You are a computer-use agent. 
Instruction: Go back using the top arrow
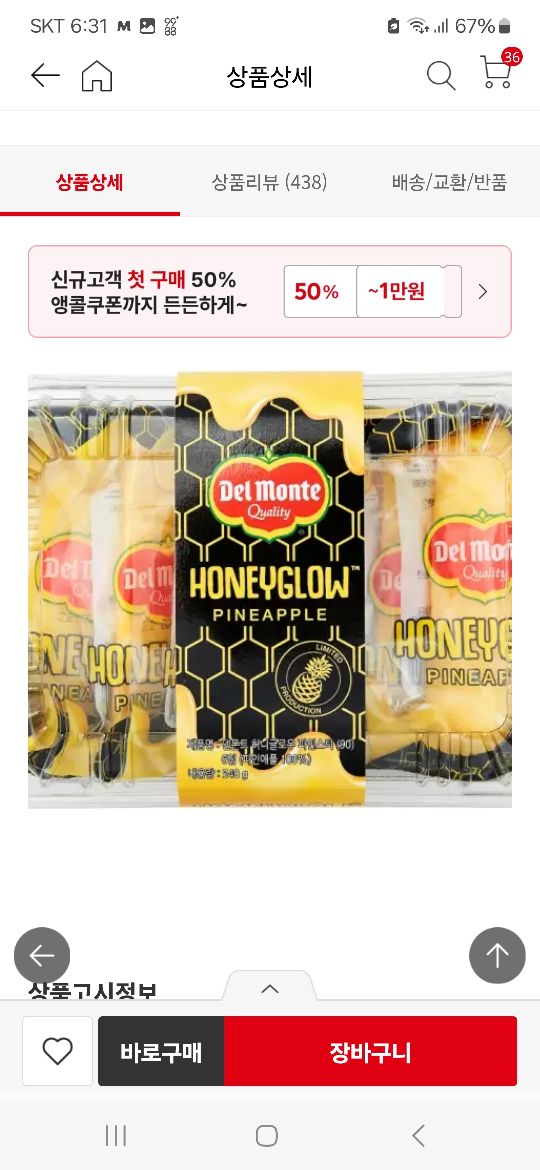(x=45, y=75)
